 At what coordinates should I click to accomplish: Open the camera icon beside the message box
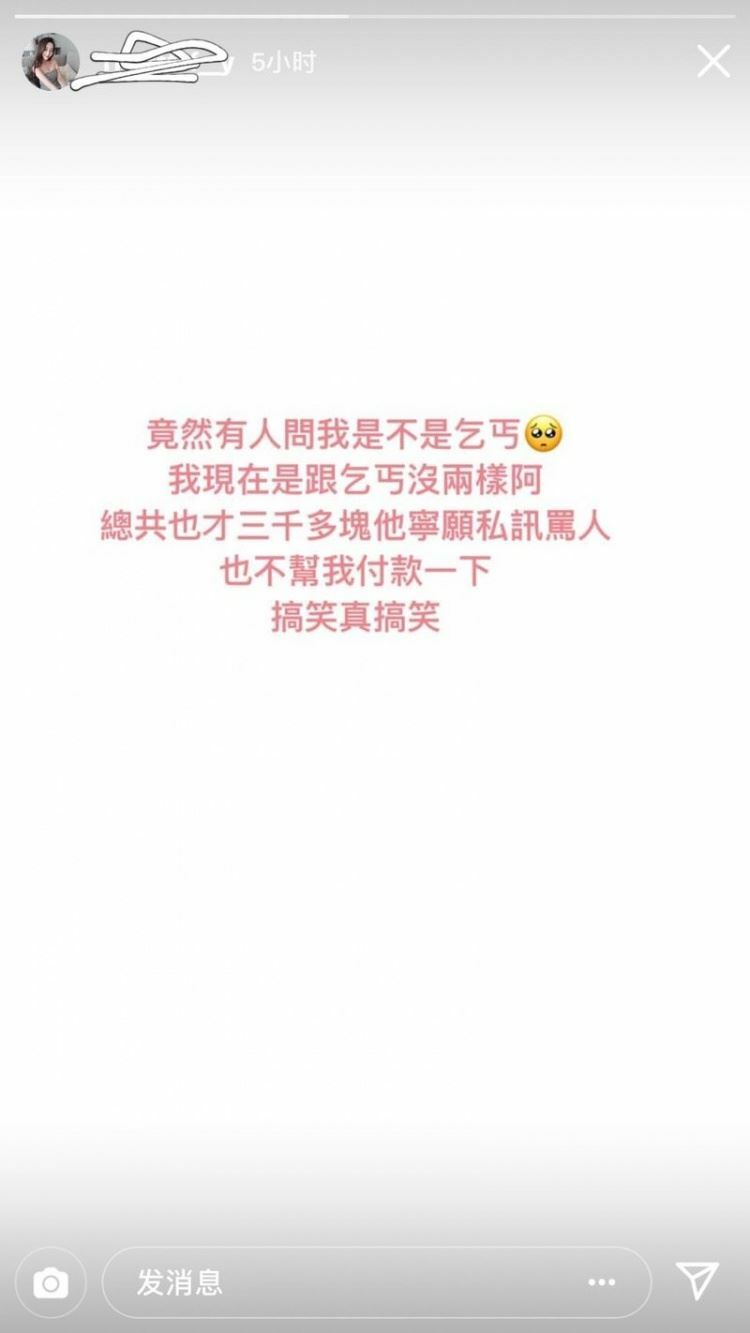click(50, 1283)
